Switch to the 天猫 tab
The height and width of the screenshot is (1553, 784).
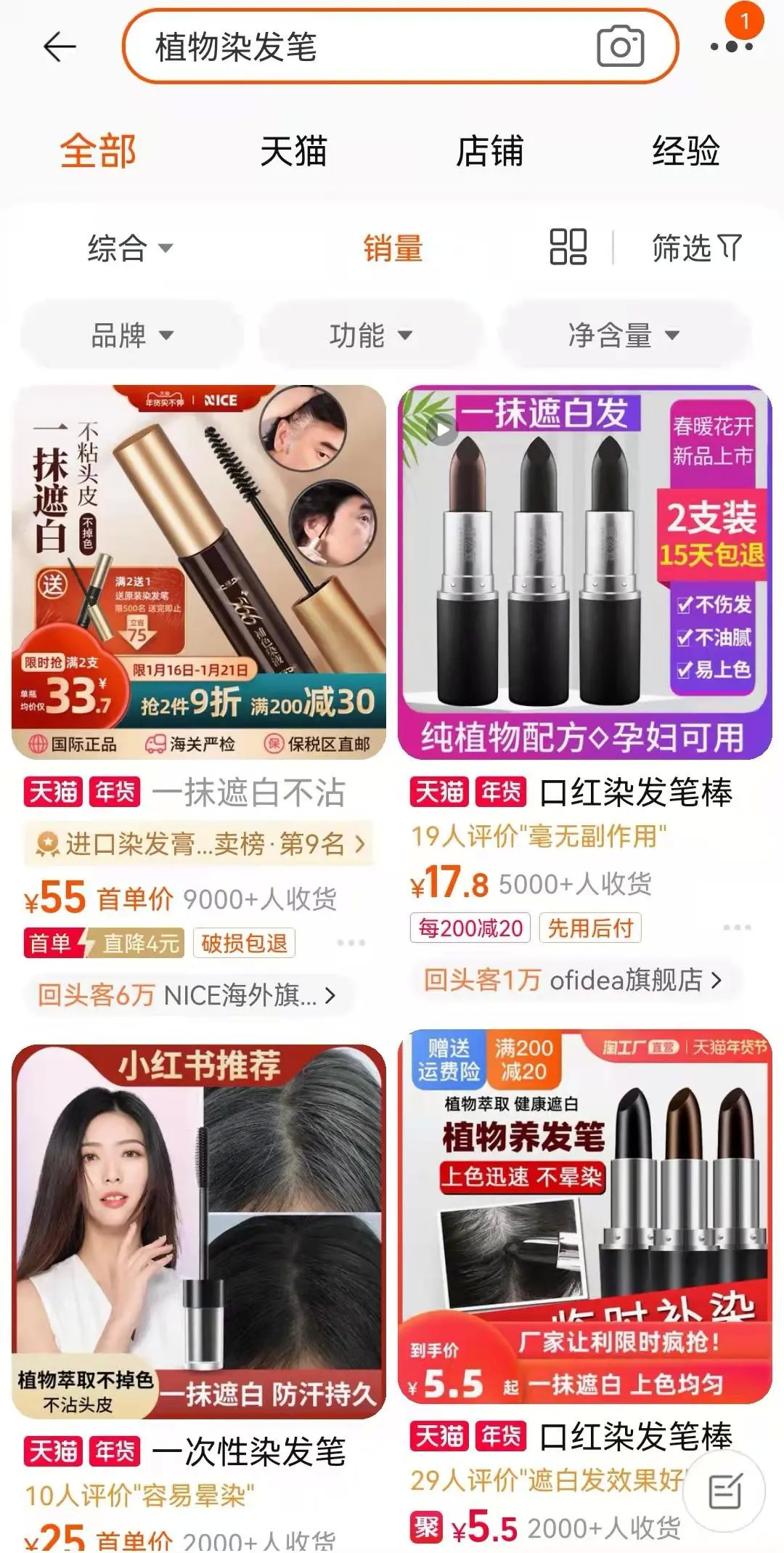click(293, 151)
